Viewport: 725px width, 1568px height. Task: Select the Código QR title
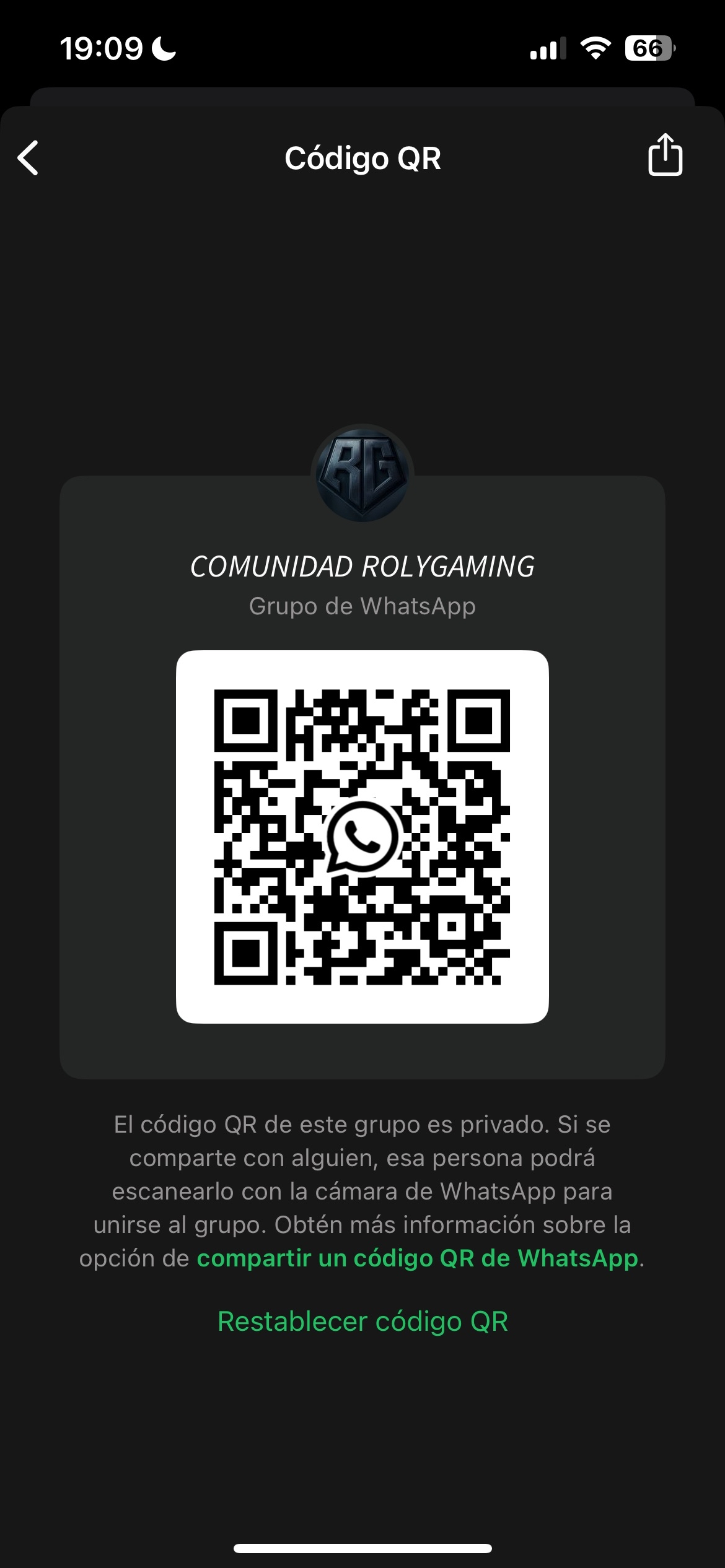[362, 157]
